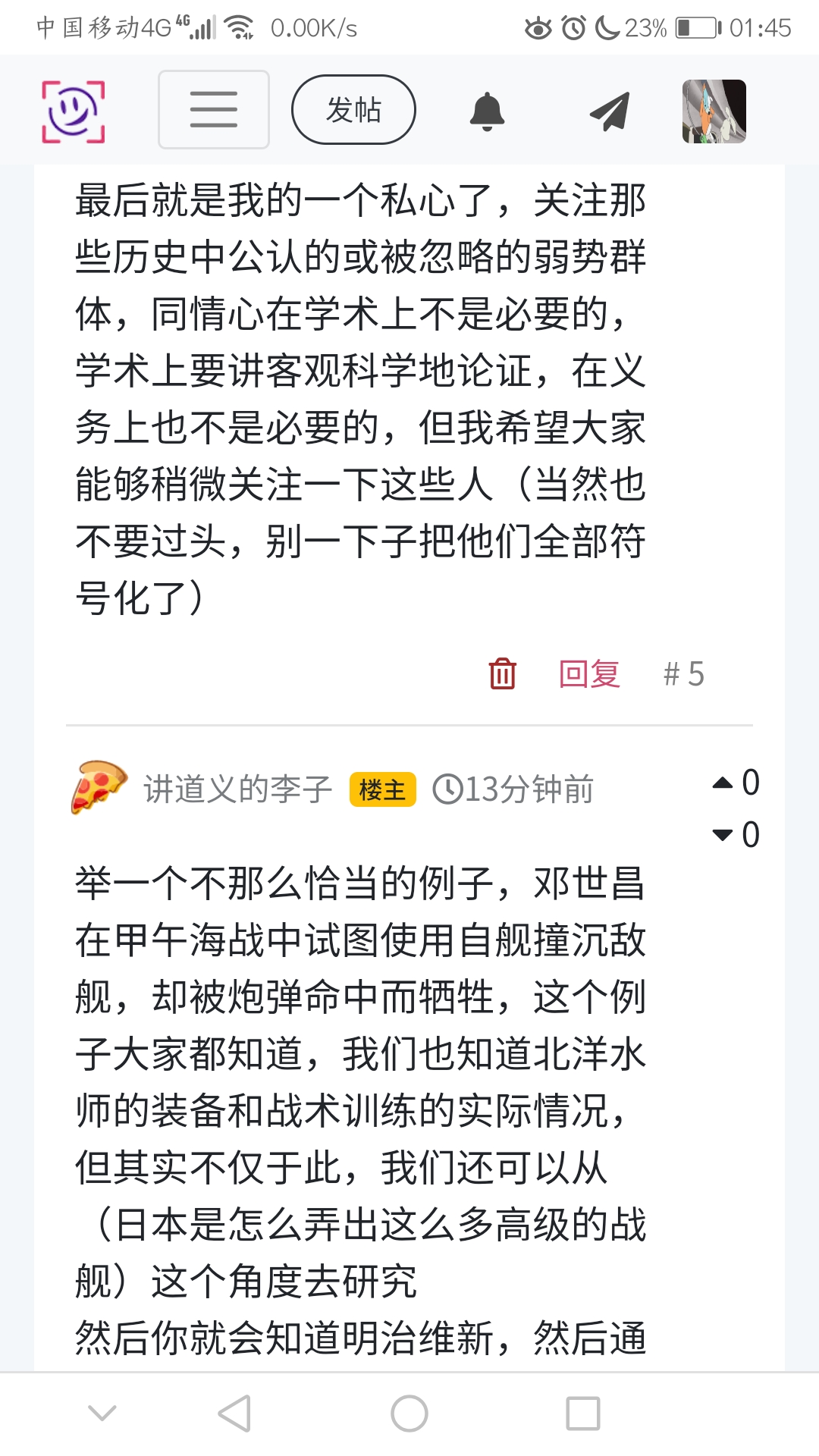Go back using the system back button
Screen dimensions: 819x1456
tap(234, 1414)
